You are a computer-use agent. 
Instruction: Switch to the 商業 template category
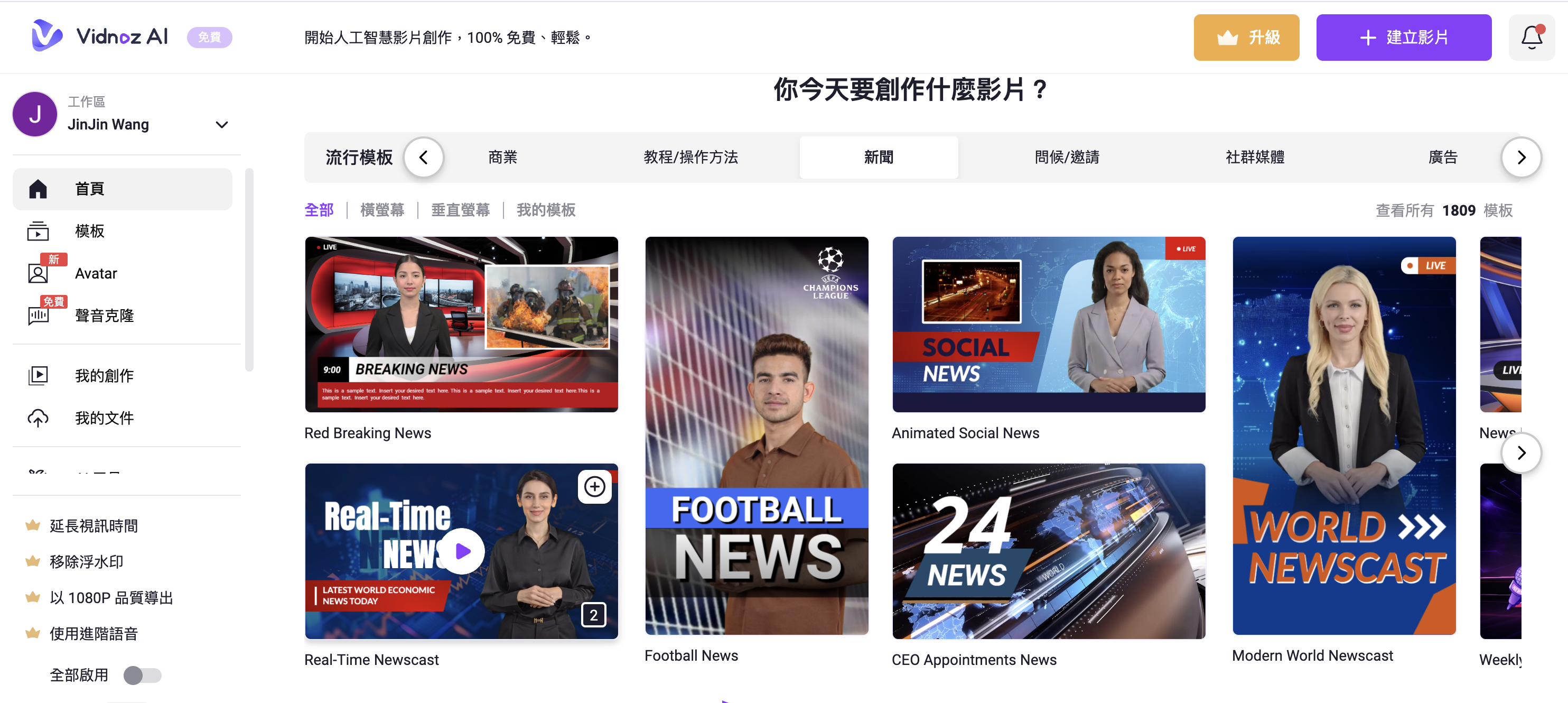(x=502, y=157)
